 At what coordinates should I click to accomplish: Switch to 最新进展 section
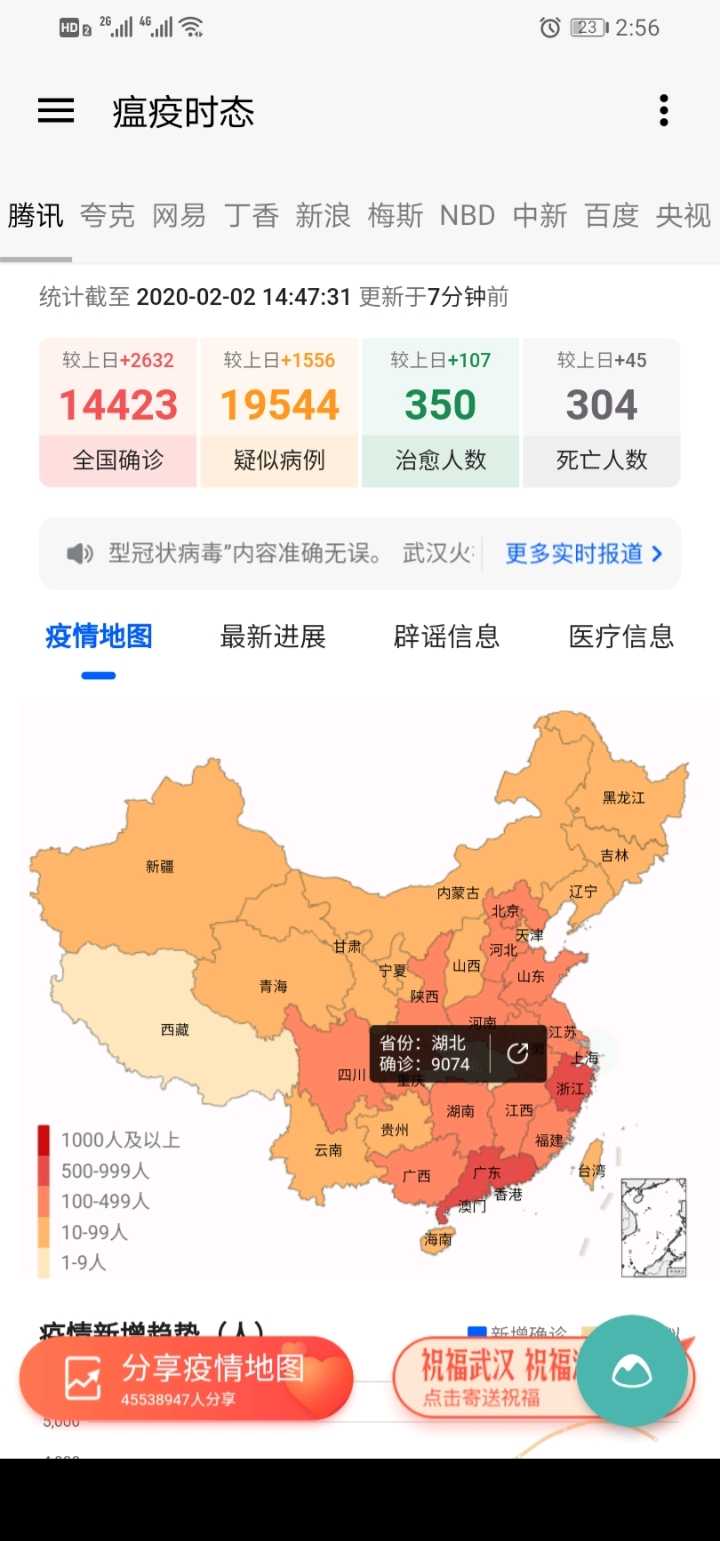pos(273,637)
